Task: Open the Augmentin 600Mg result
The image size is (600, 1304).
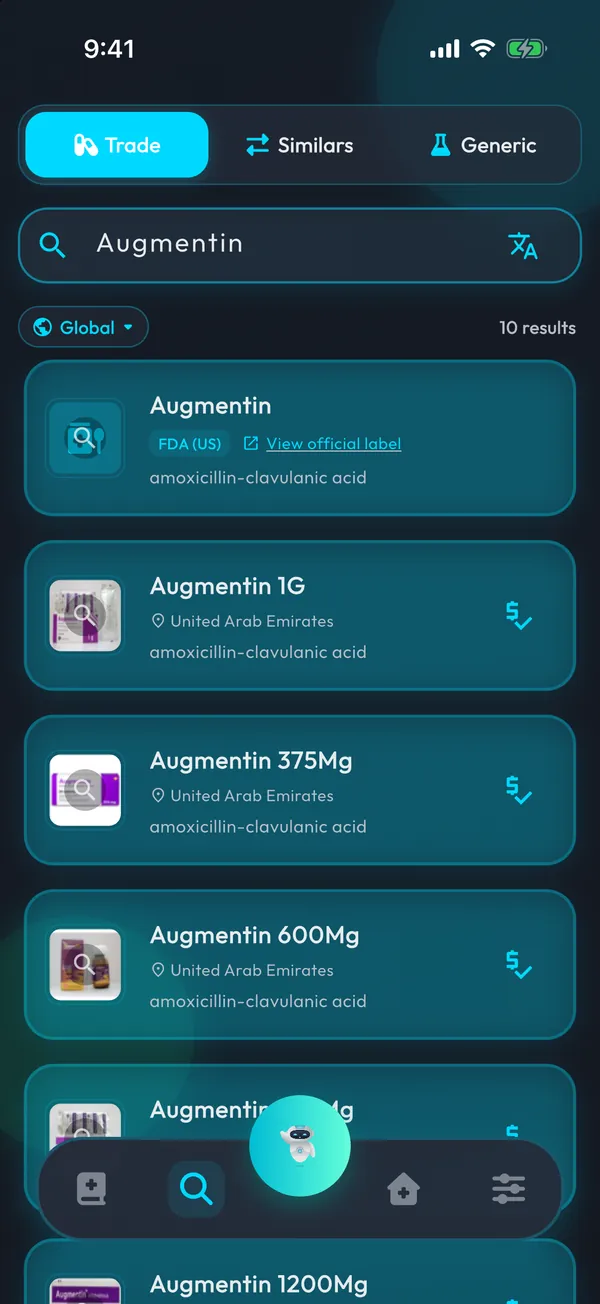Action: pyautogui.click(x=300, y=965)
